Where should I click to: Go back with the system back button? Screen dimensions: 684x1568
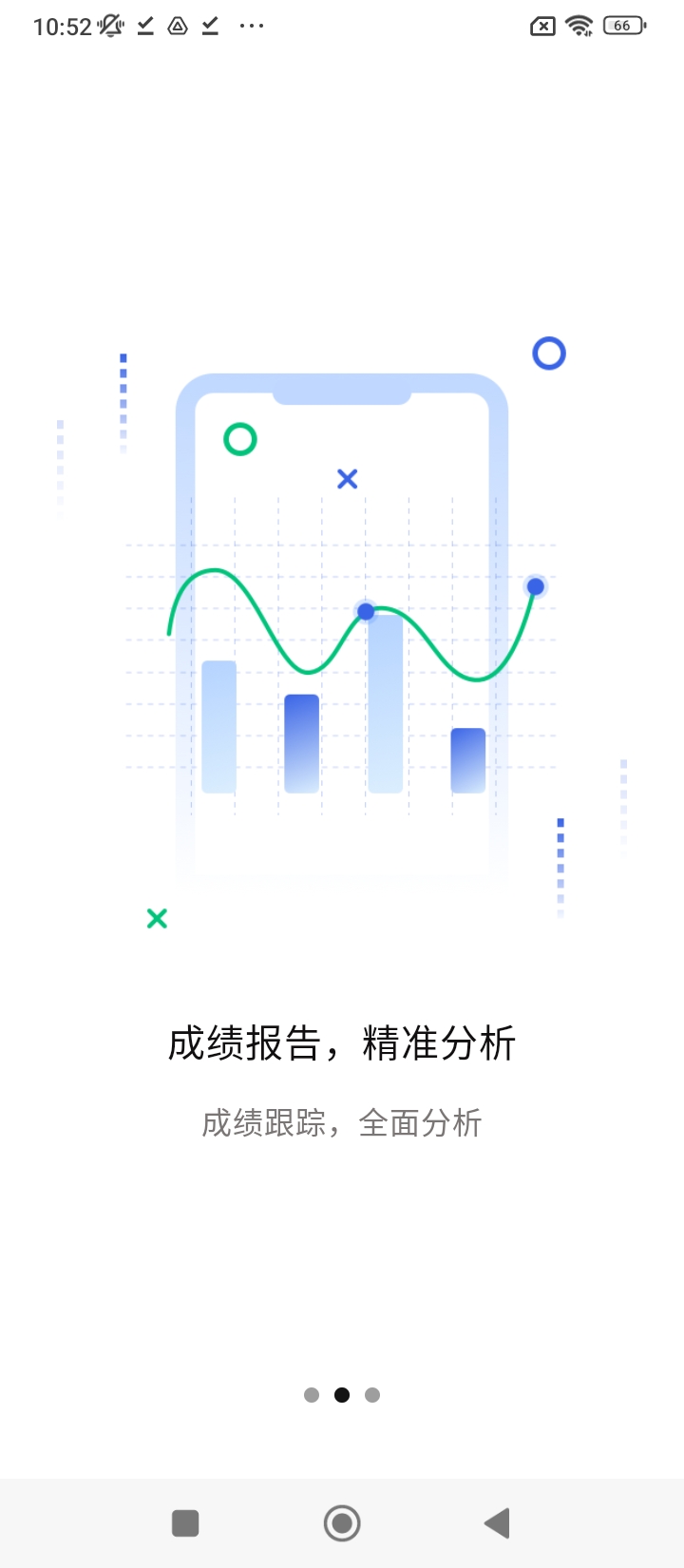tap(497, 1523)
